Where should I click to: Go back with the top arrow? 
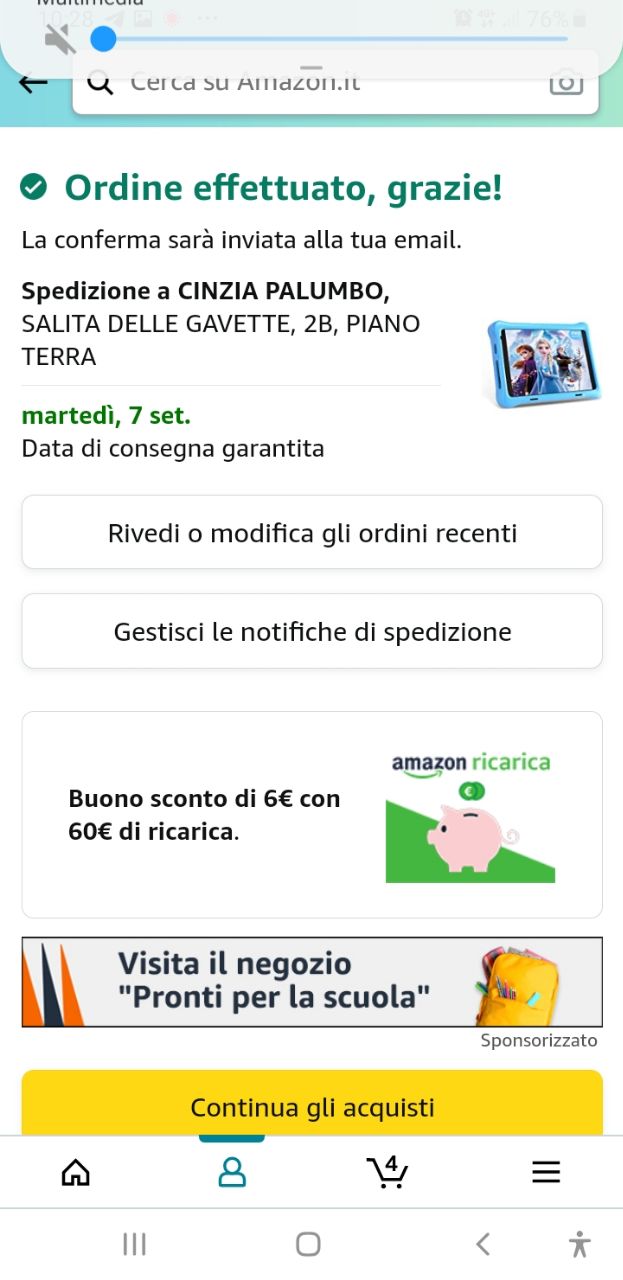click(x=34, y=85)
